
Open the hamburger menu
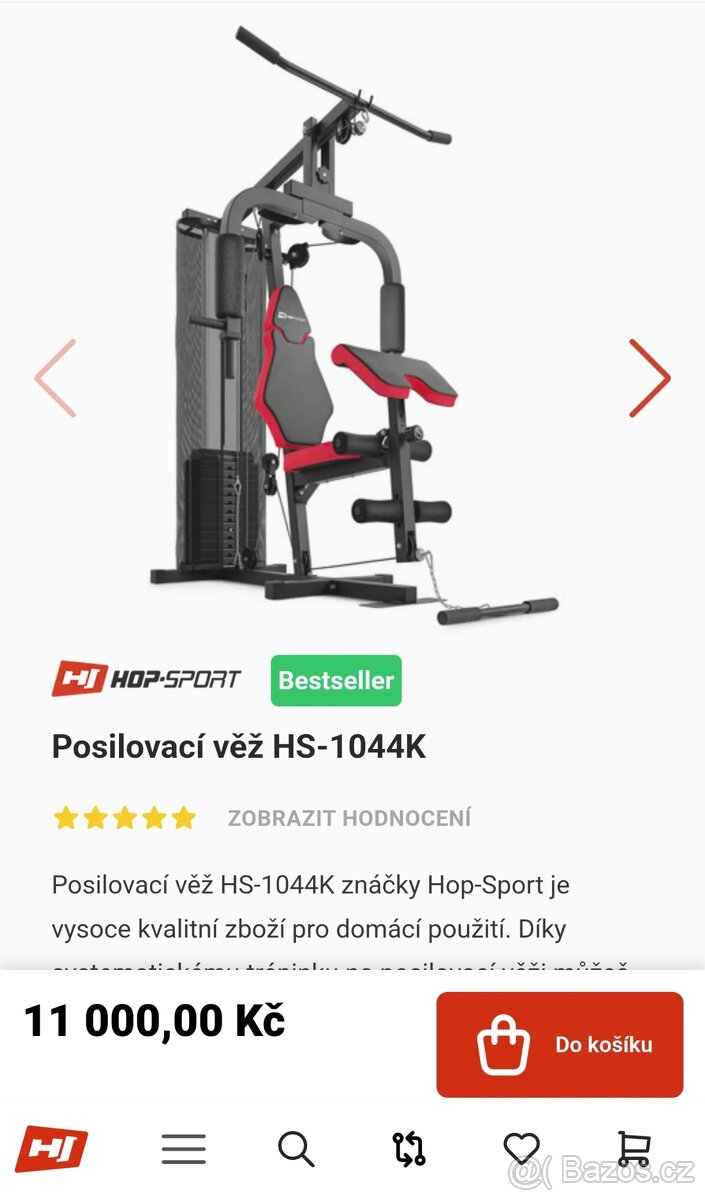click(184, 1149)
